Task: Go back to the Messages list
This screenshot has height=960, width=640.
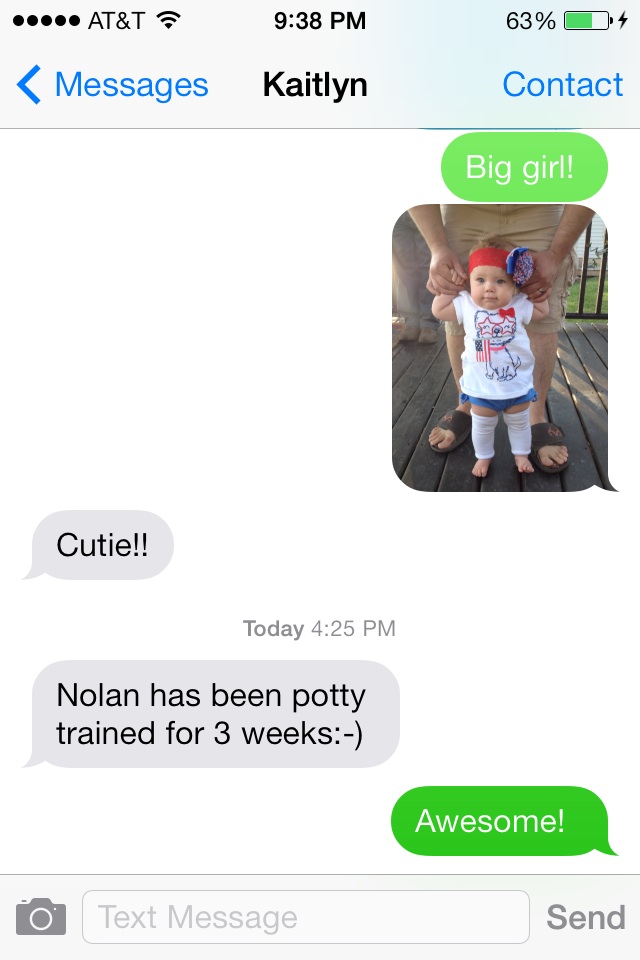Action: pyautogui.click(x=112, y=85)
